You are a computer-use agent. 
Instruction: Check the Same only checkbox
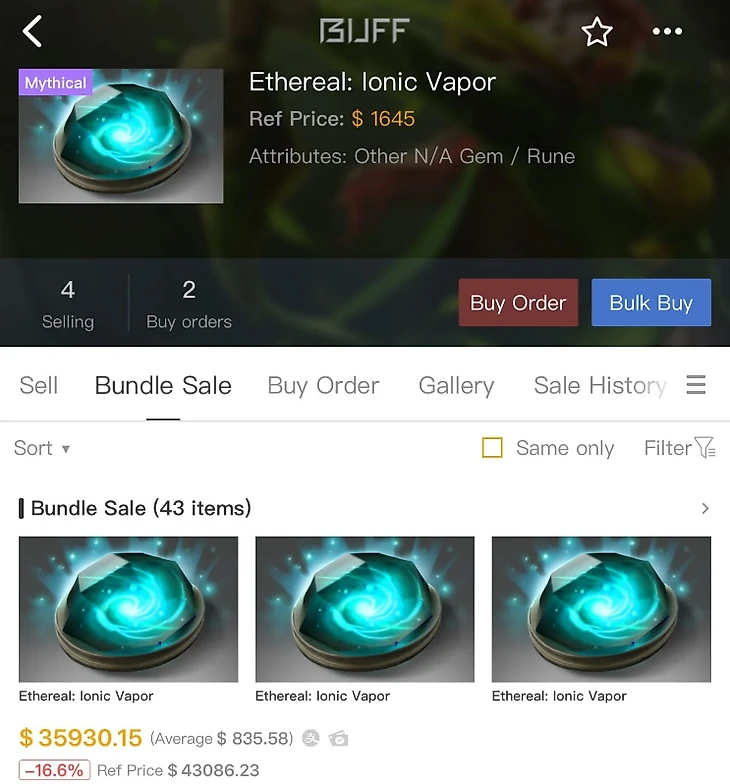coord(492,448)
